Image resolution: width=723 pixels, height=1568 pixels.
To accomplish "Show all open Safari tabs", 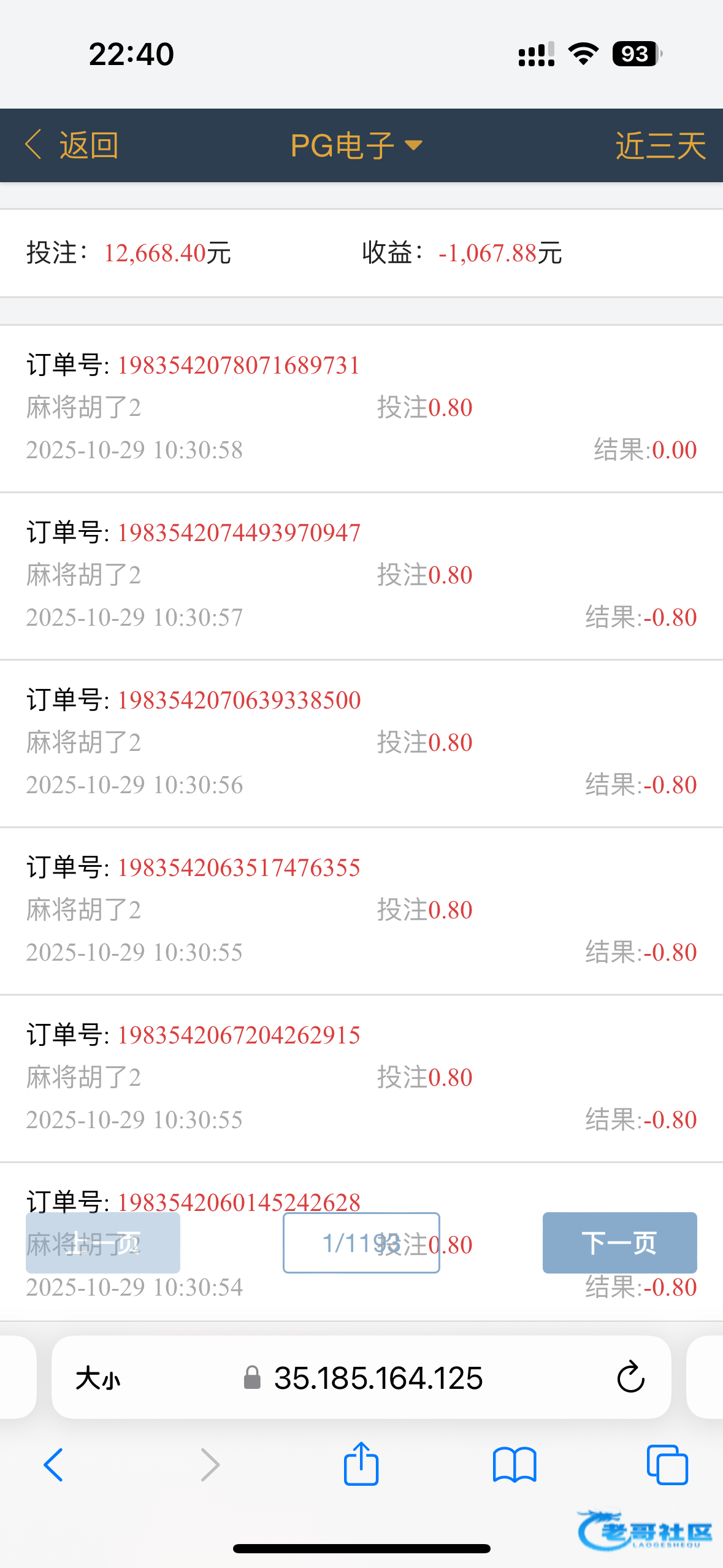I will click(x=667, y=1465).
